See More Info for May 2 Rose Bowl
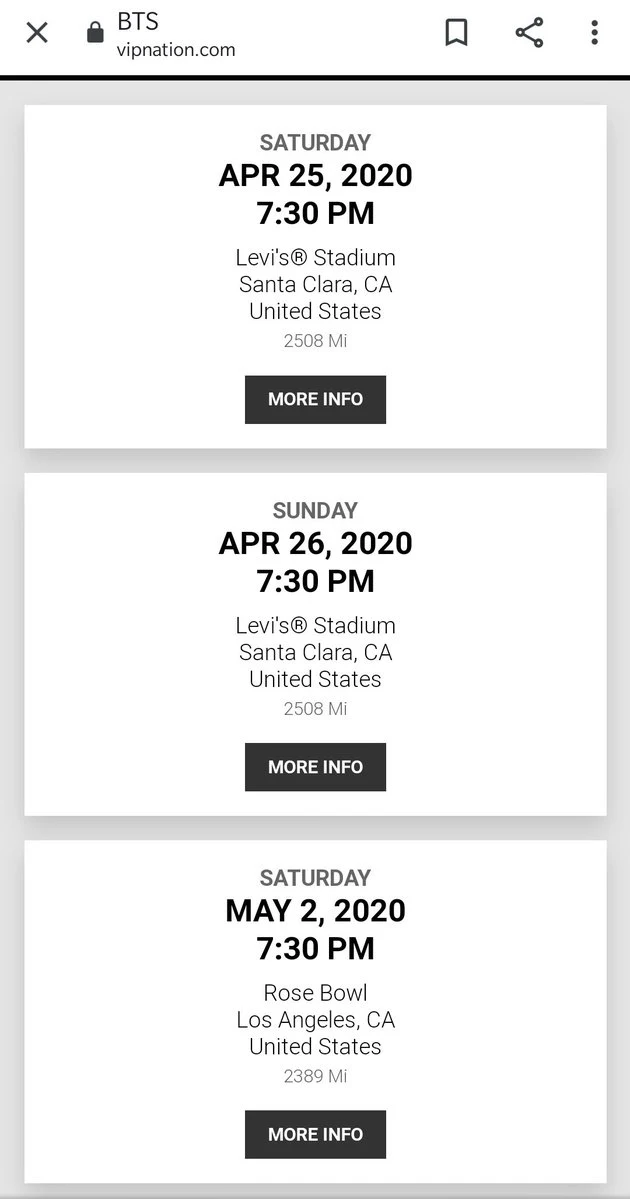 (315, 1134)
